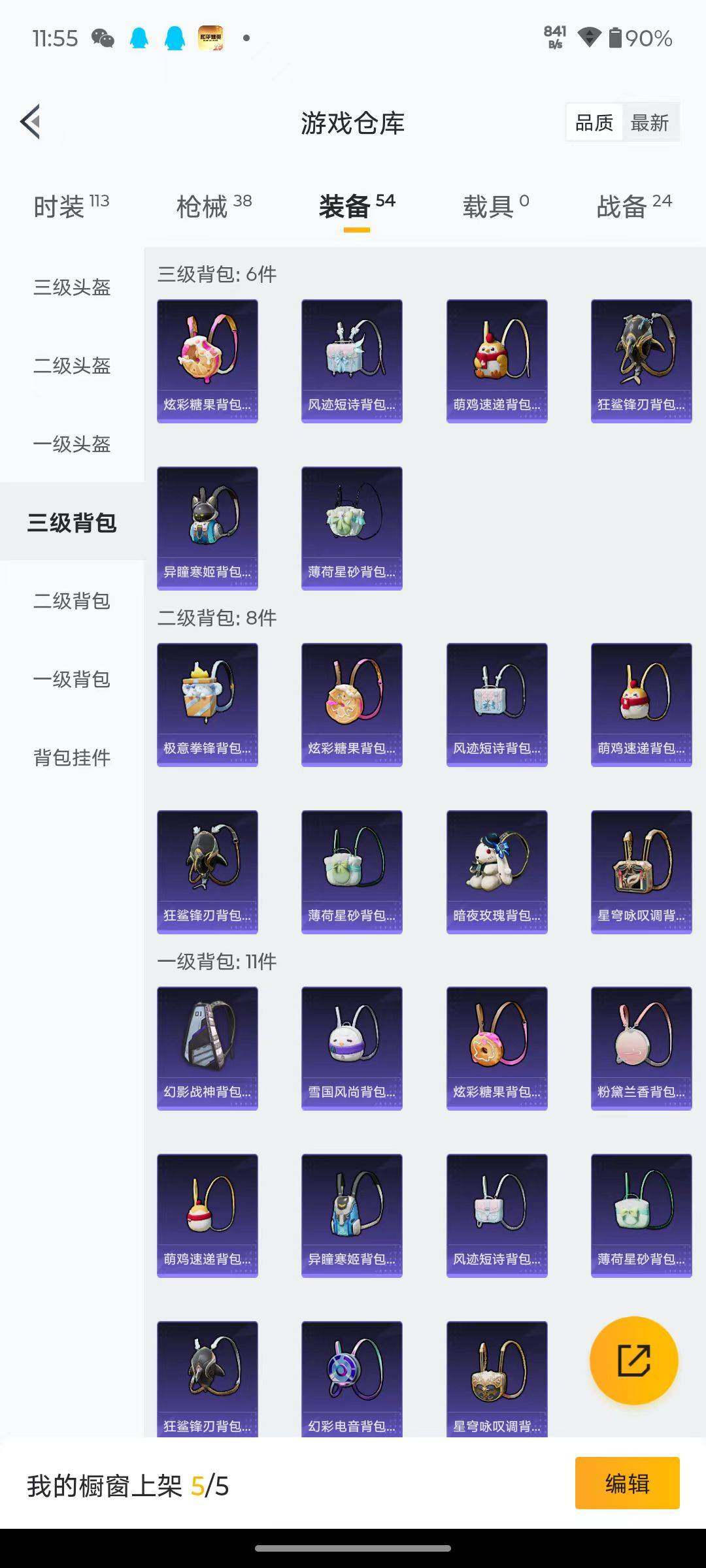
Task: Open 异瞳寒姬背包 in the 三级背包 section
Action: click(207, 528)
